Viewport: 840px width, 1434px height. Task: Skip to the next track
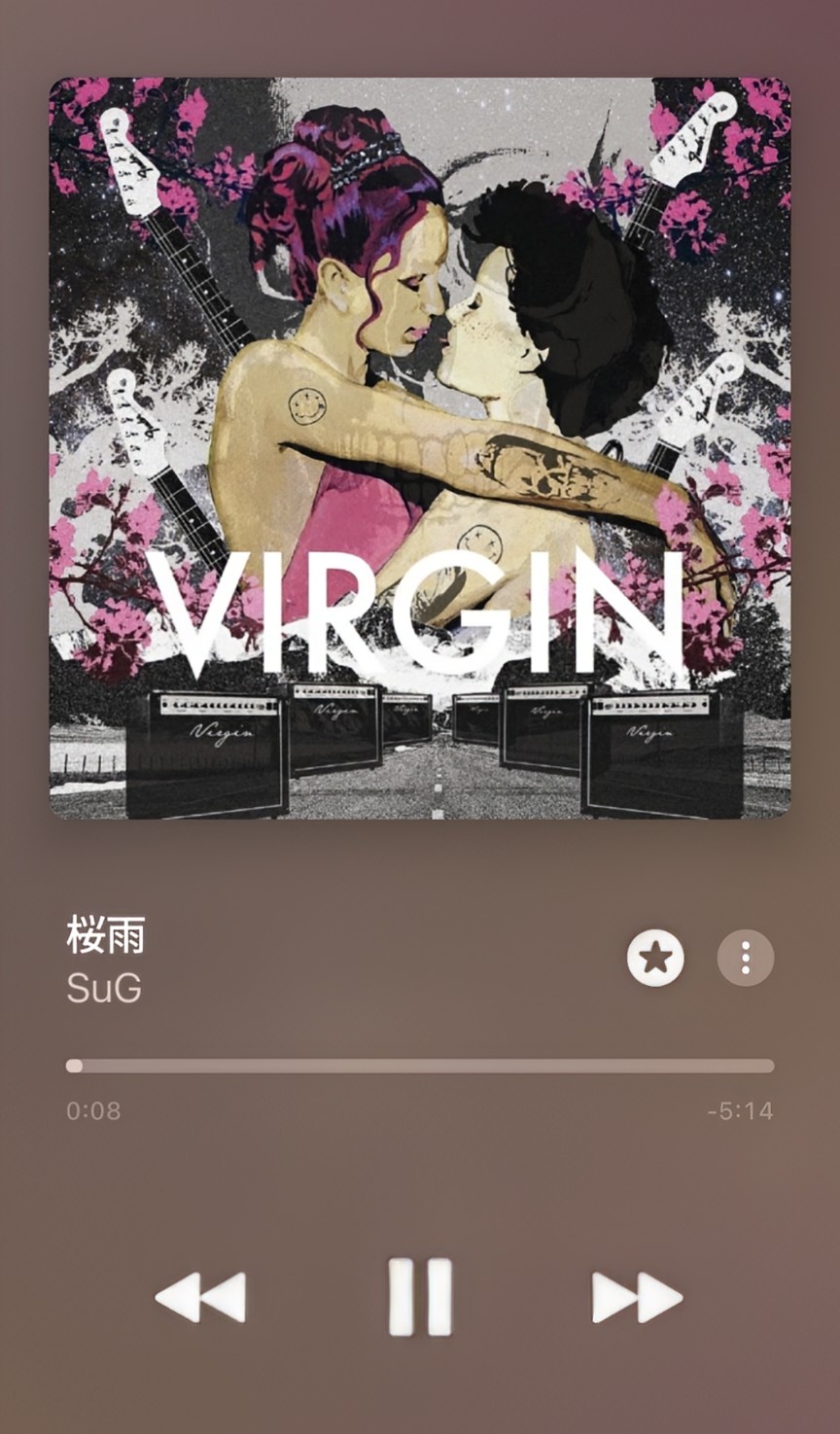(x=638, y=1298)
